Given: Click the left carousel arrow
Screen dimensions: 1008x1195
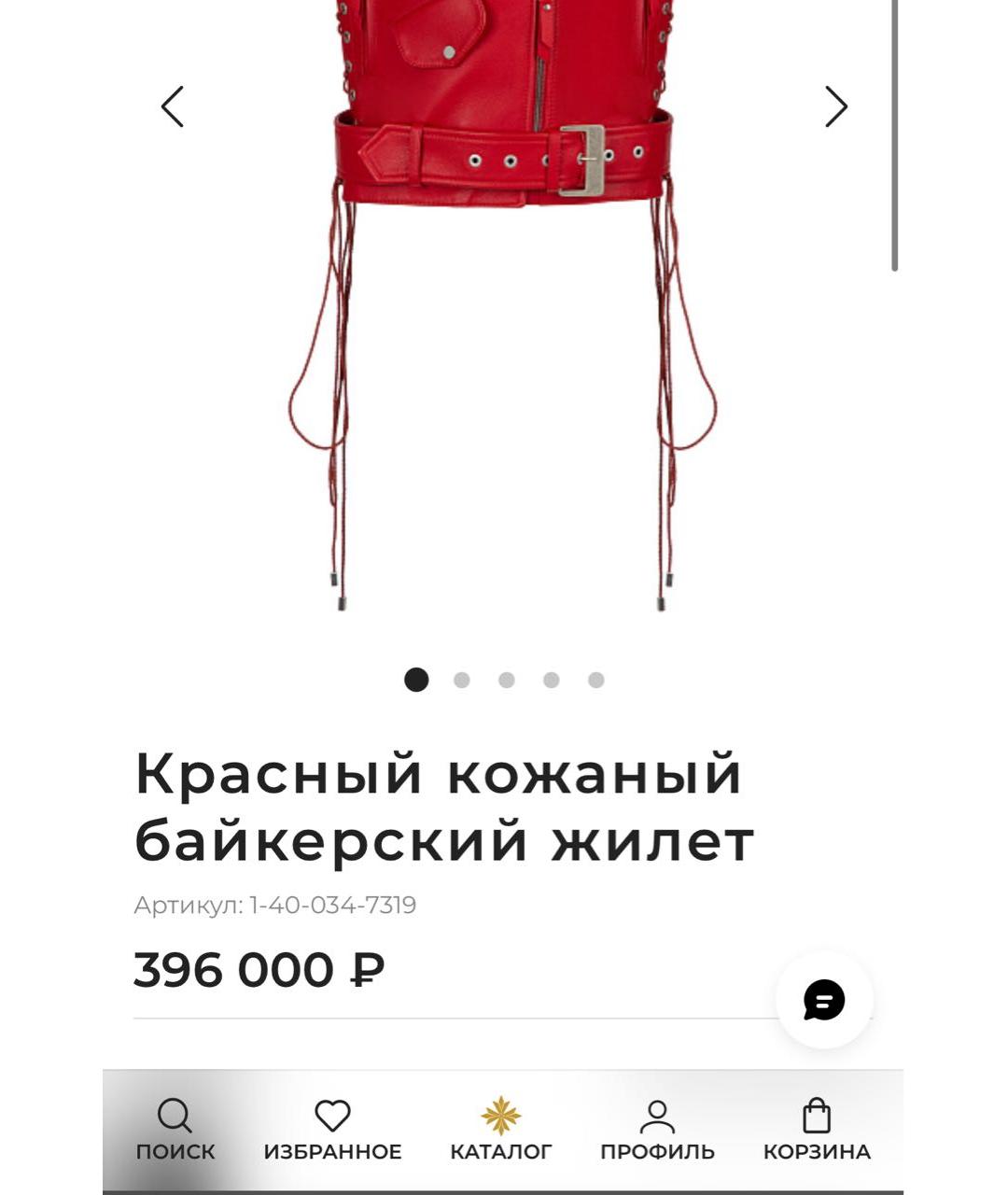Looking at the screenshot, I should point(173,105).
